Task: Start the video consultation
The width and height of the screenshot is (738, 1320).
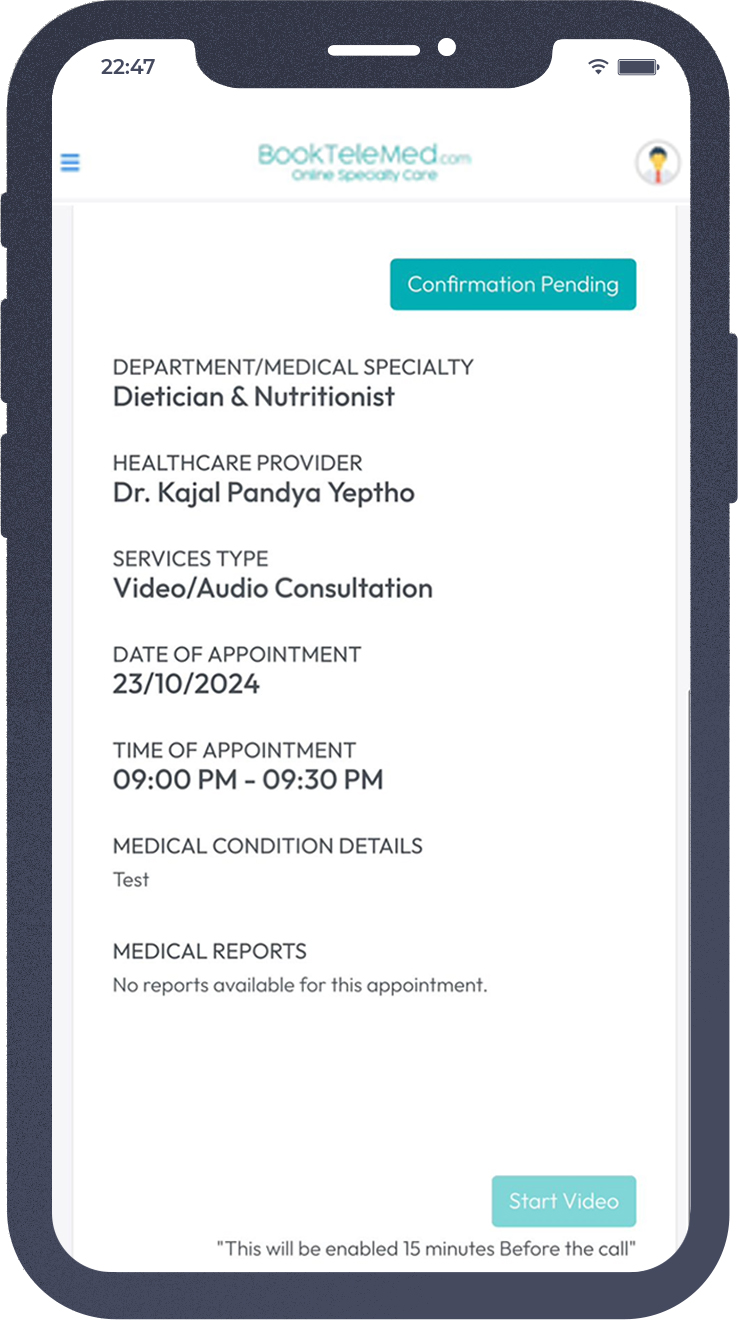Action: click(564, 1201)
